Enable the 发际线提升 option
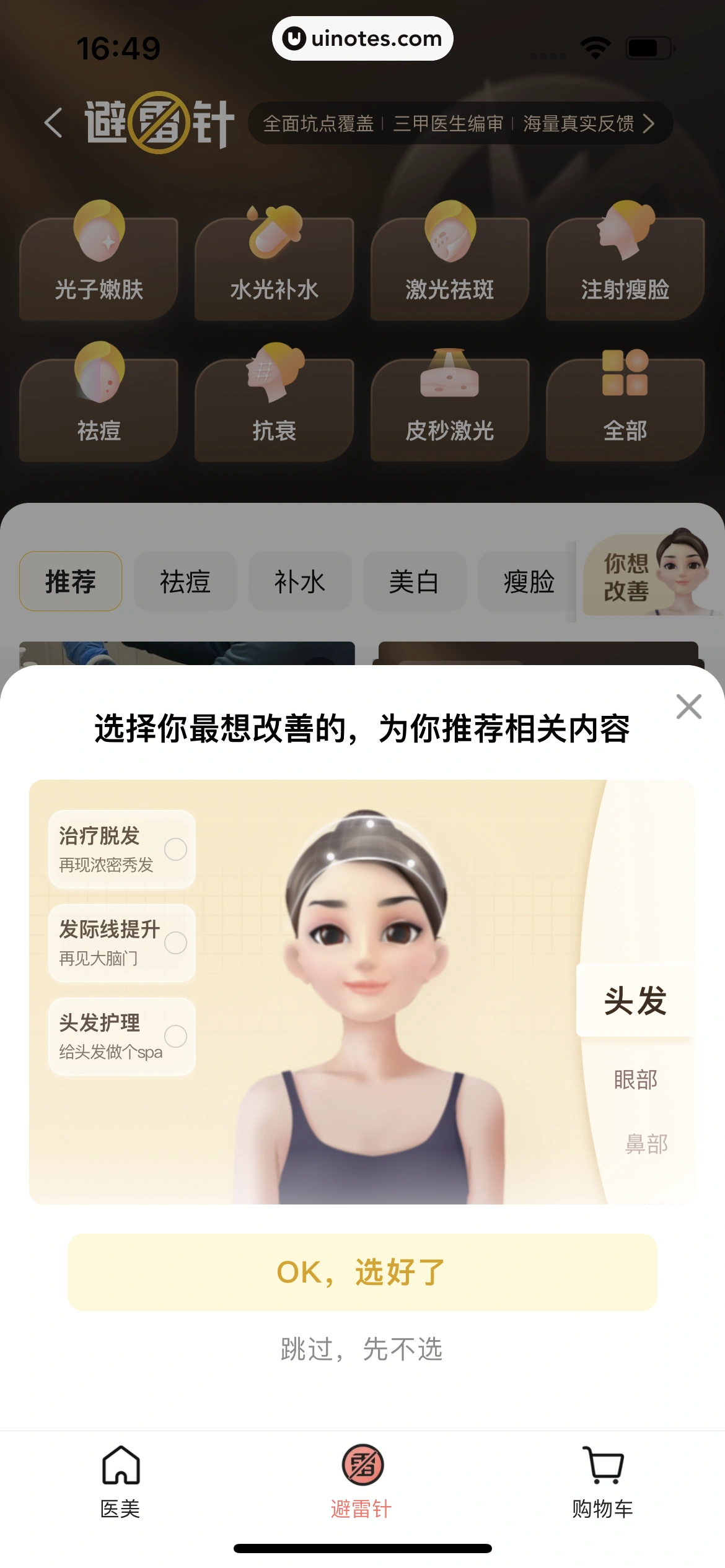This screenshot has width=725, height=1568. [x=175, y=943]
